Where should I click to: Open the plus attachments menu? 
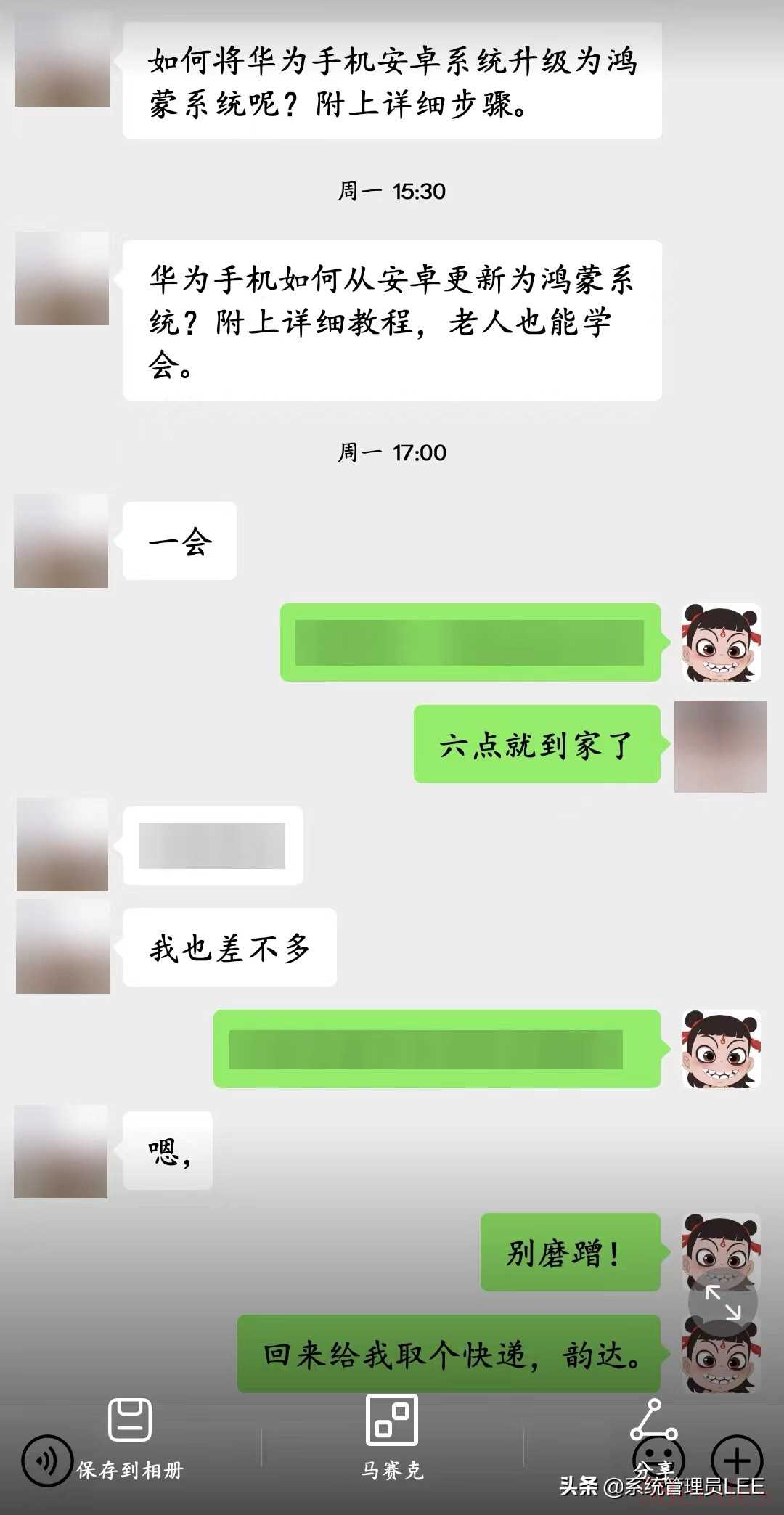(x=736, y=1459)
